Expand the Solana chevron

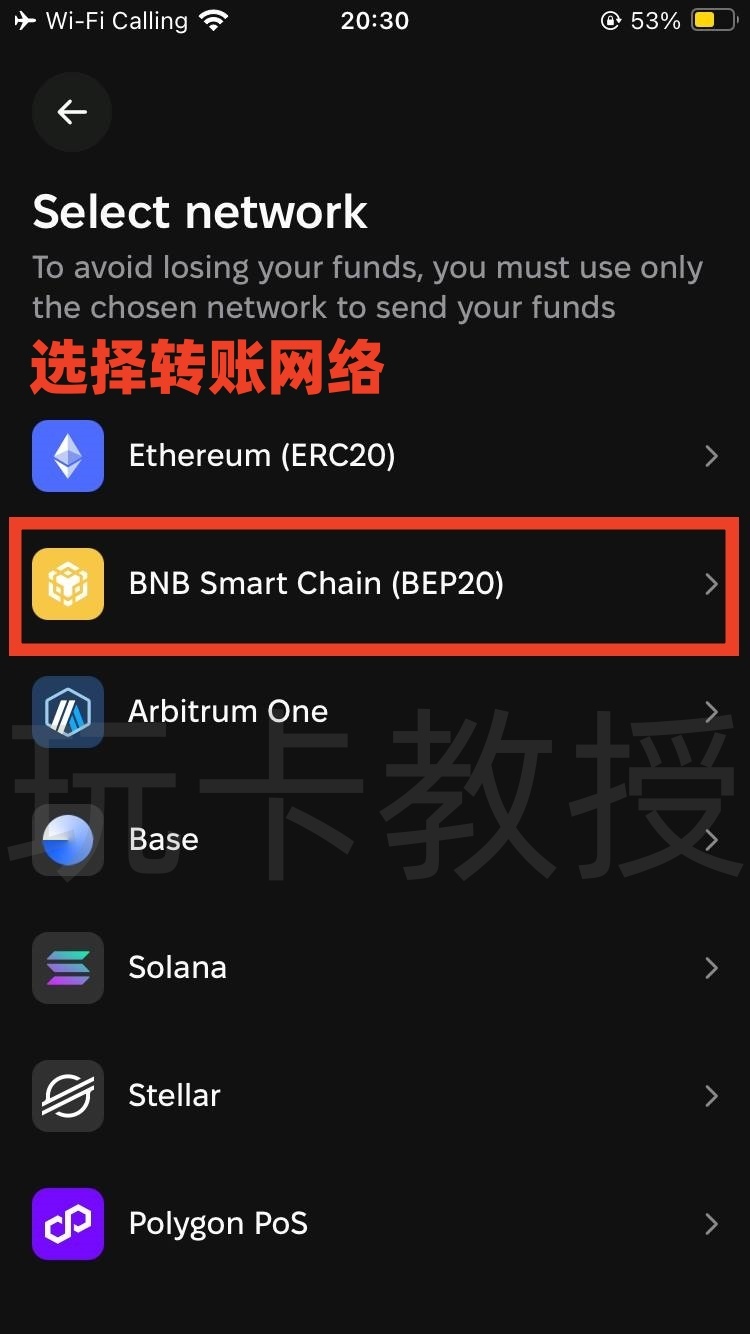711,968
